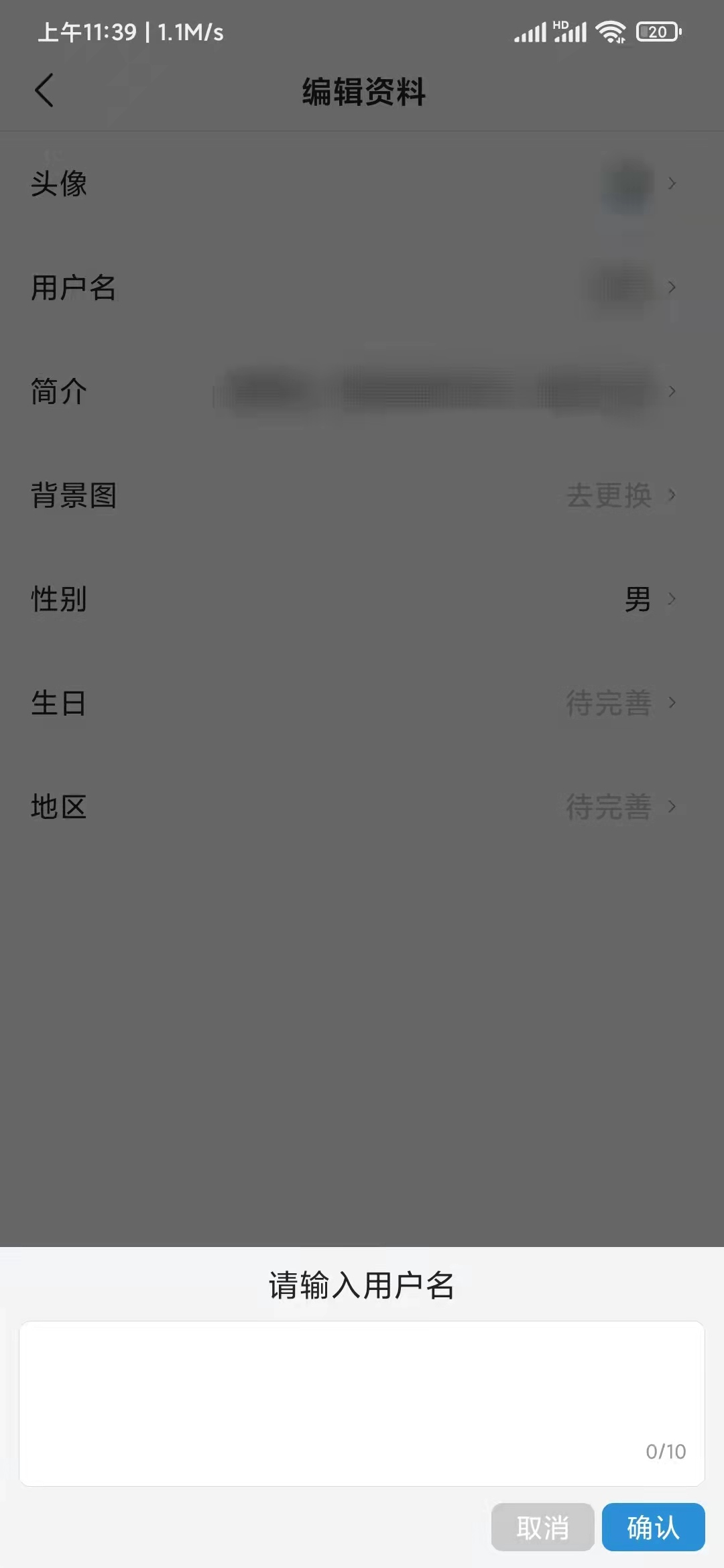Image resolution: width=724 pixels, height=1568 pixels.
Task: Tap the back arrow to leave 编辑资料
Action: (45, 91)
